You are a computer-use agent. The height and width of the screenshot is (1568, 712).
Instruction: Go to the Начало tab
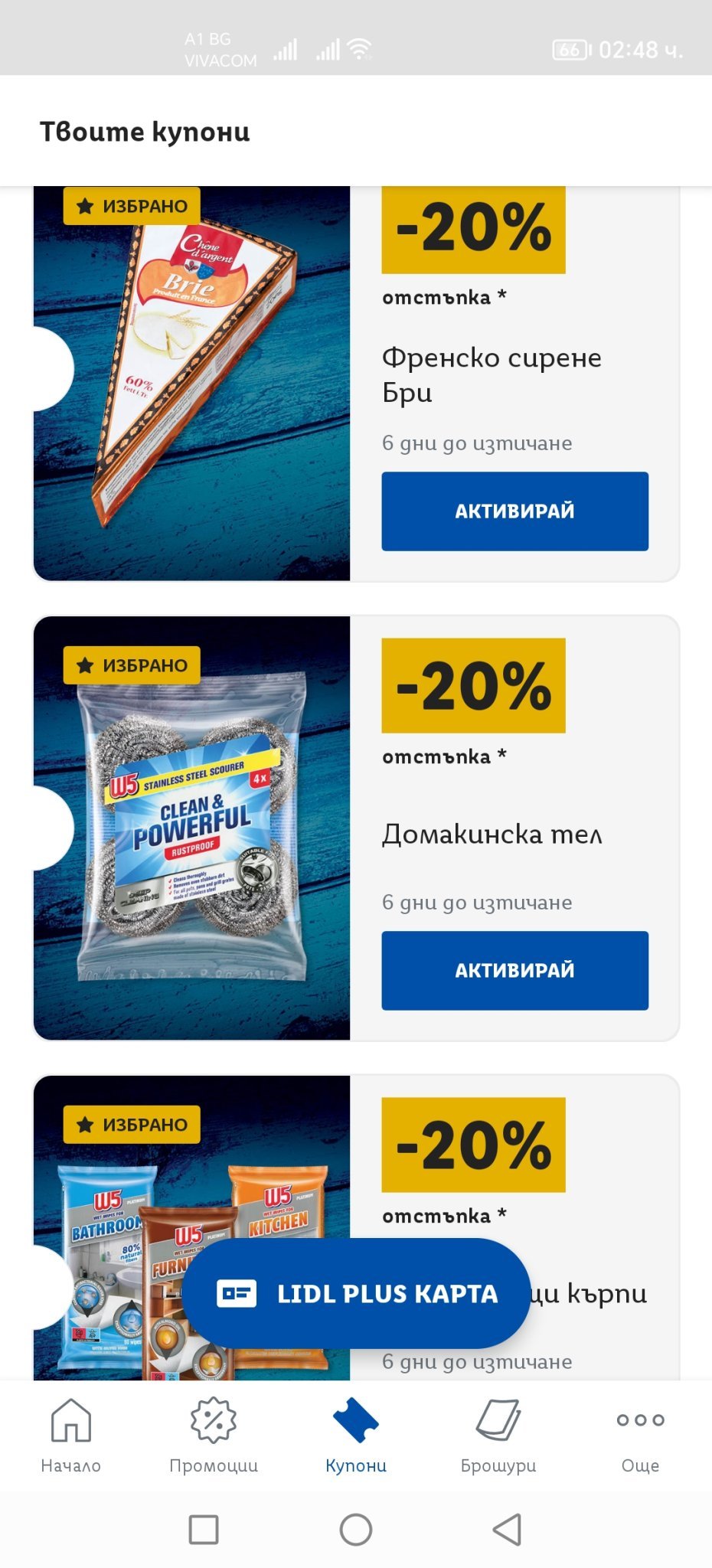tap(70, 1436)
